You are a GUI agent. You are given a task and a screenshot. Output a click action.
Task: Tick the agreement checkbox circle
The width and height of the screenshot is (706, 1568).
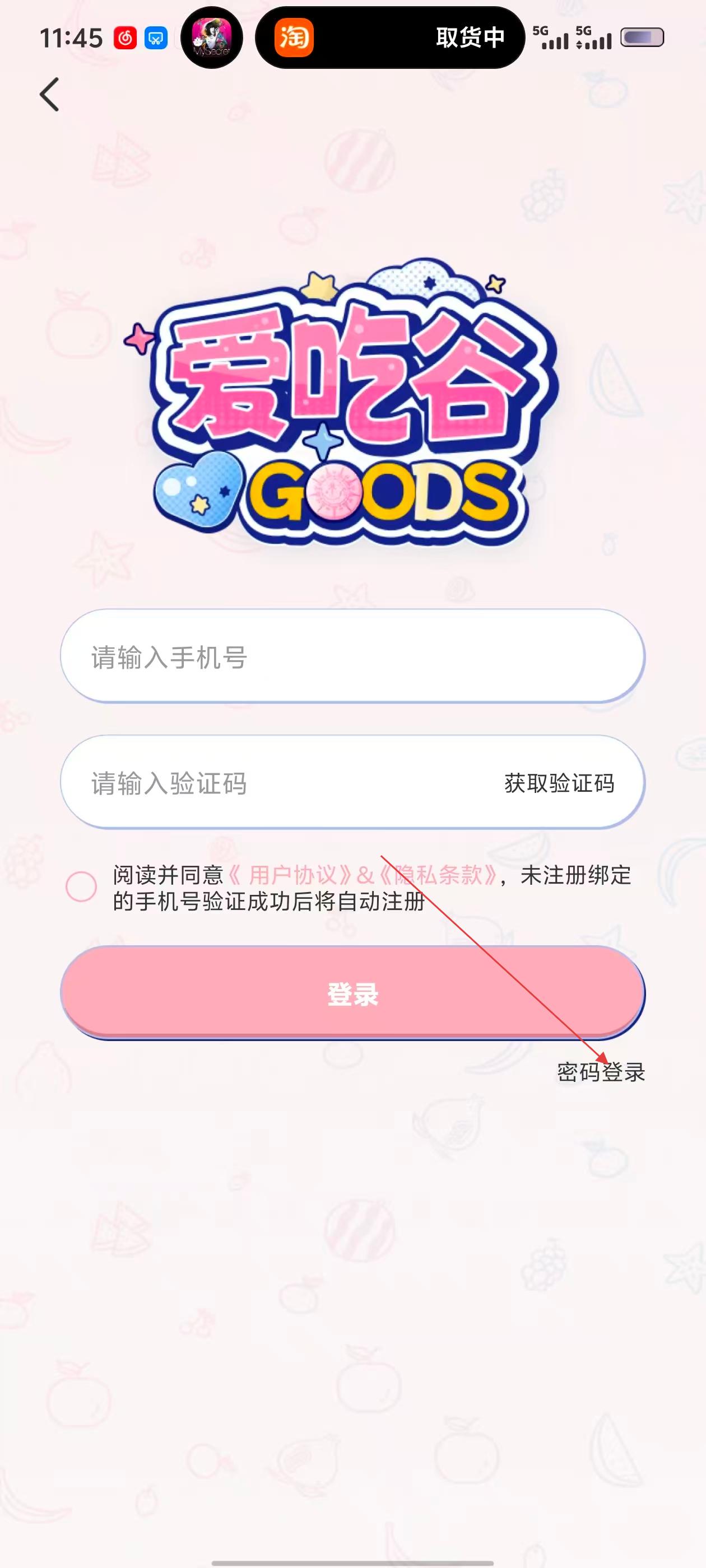[81, 886]
